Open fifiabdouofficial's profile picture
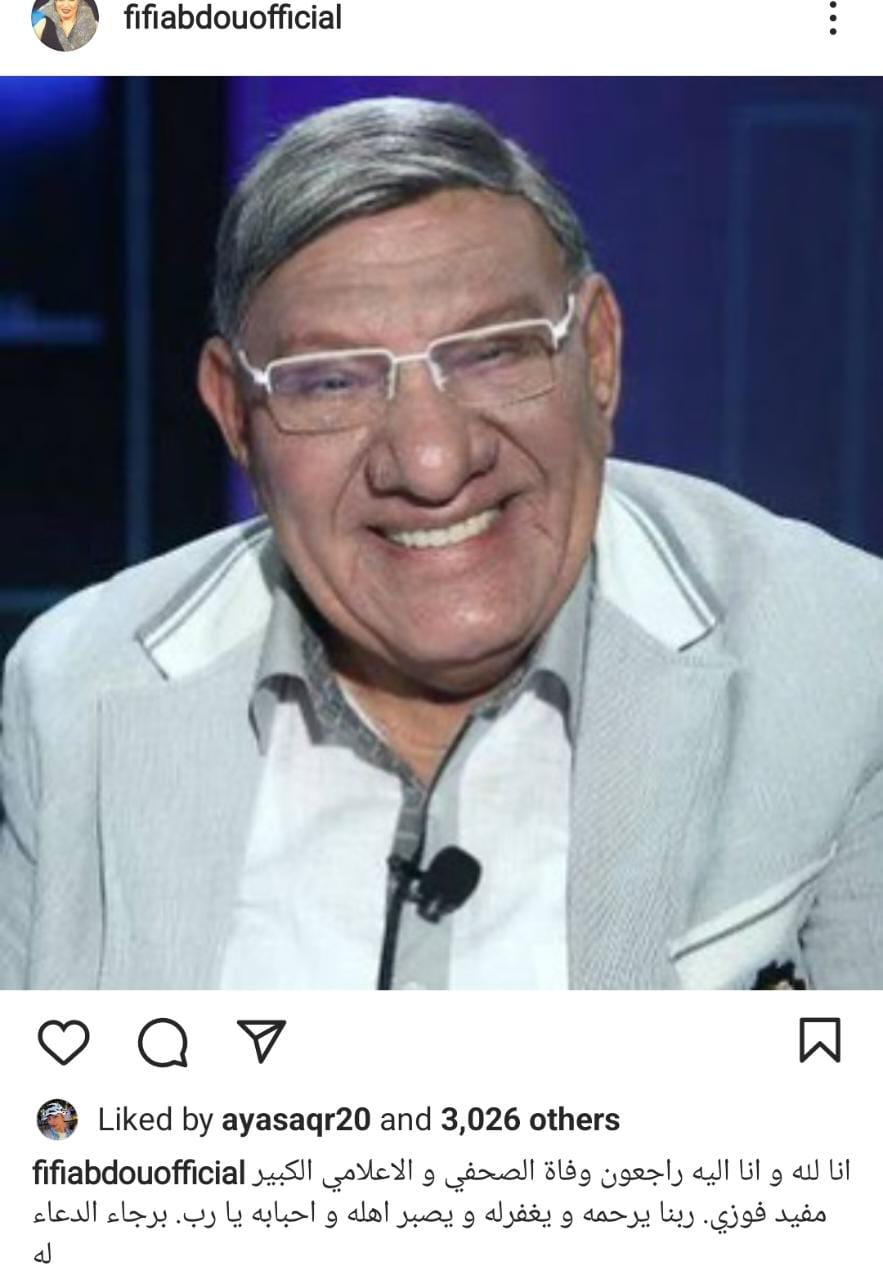 click(x=65, y=22)
